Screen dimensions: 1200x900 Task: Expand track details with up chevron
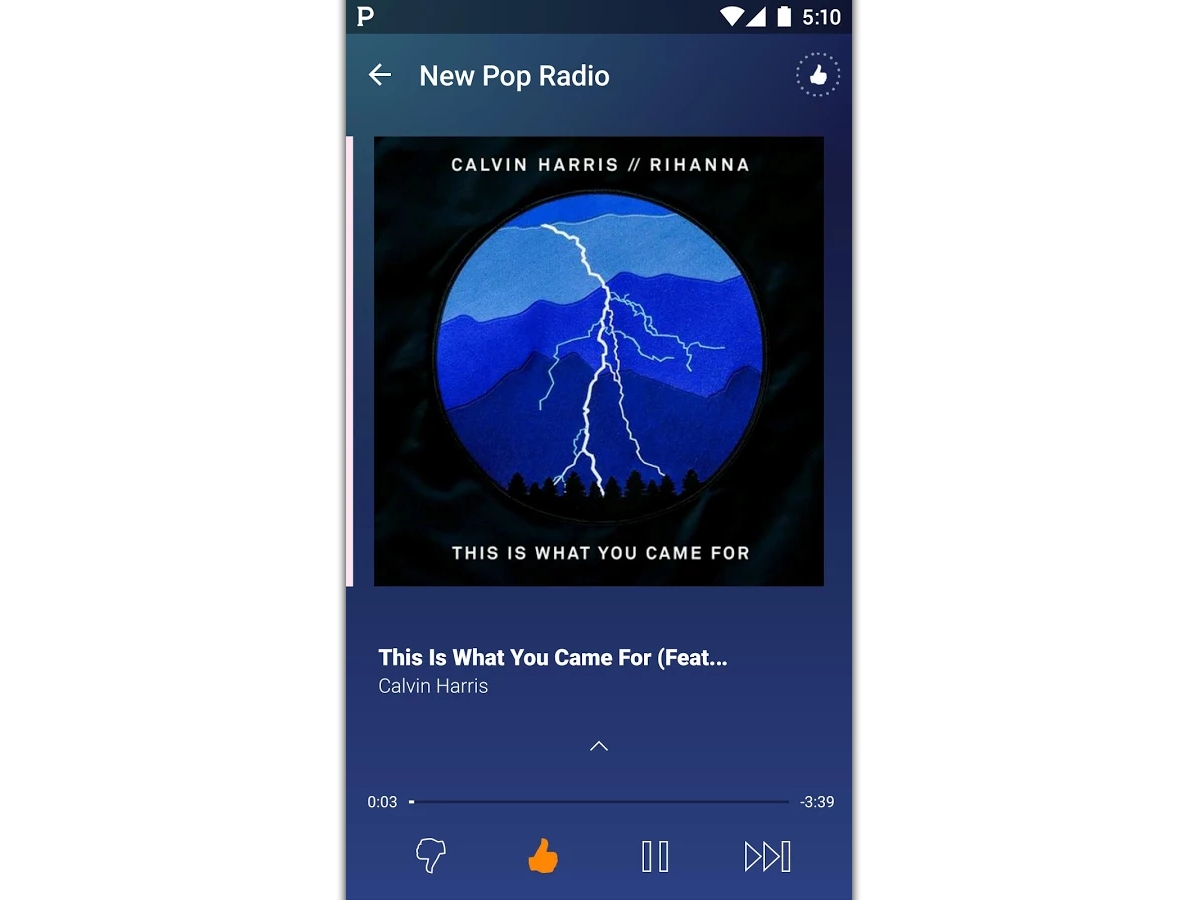[599, 746]
